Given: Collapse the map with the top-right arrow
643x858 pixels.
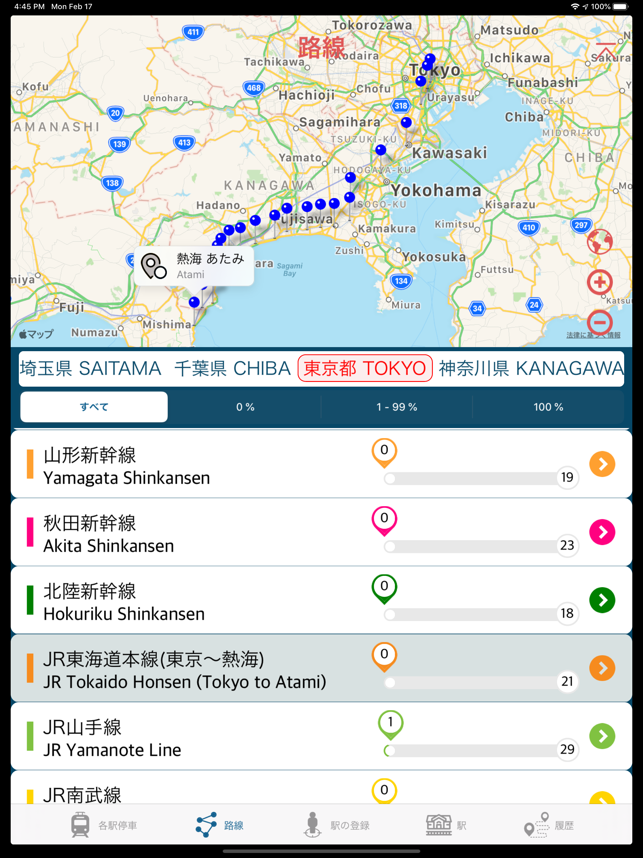Looking at the screenshot, I should 606,48.
